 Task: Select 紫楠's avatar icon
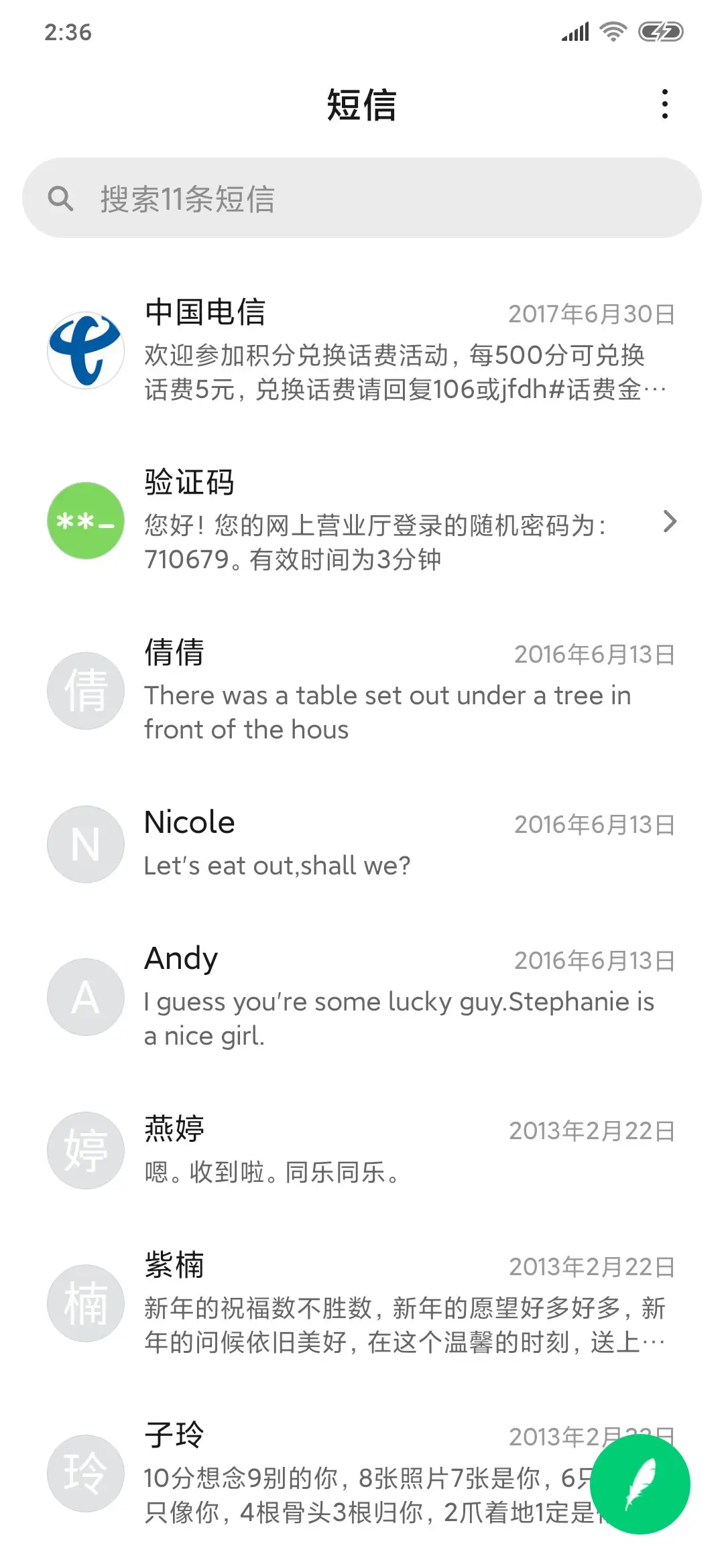(84, 1303)
